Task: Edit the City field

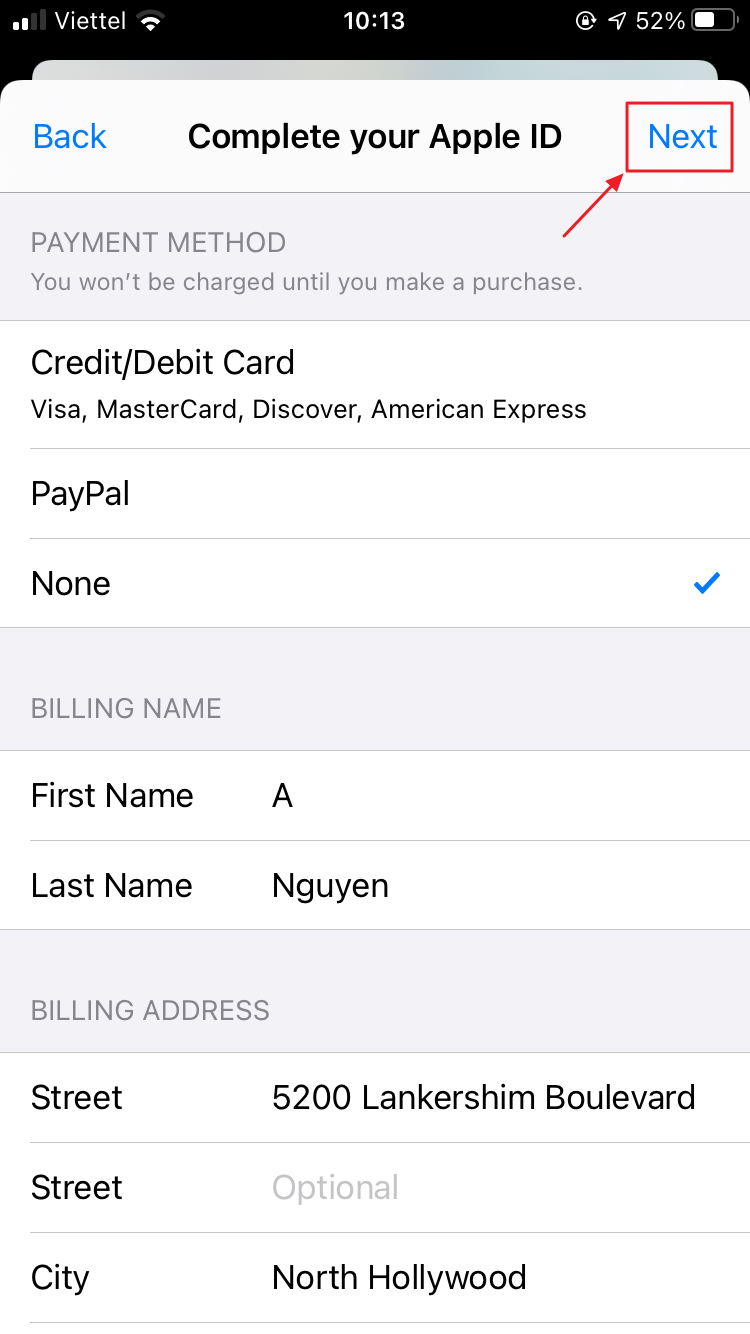Action: [375, 1278]
